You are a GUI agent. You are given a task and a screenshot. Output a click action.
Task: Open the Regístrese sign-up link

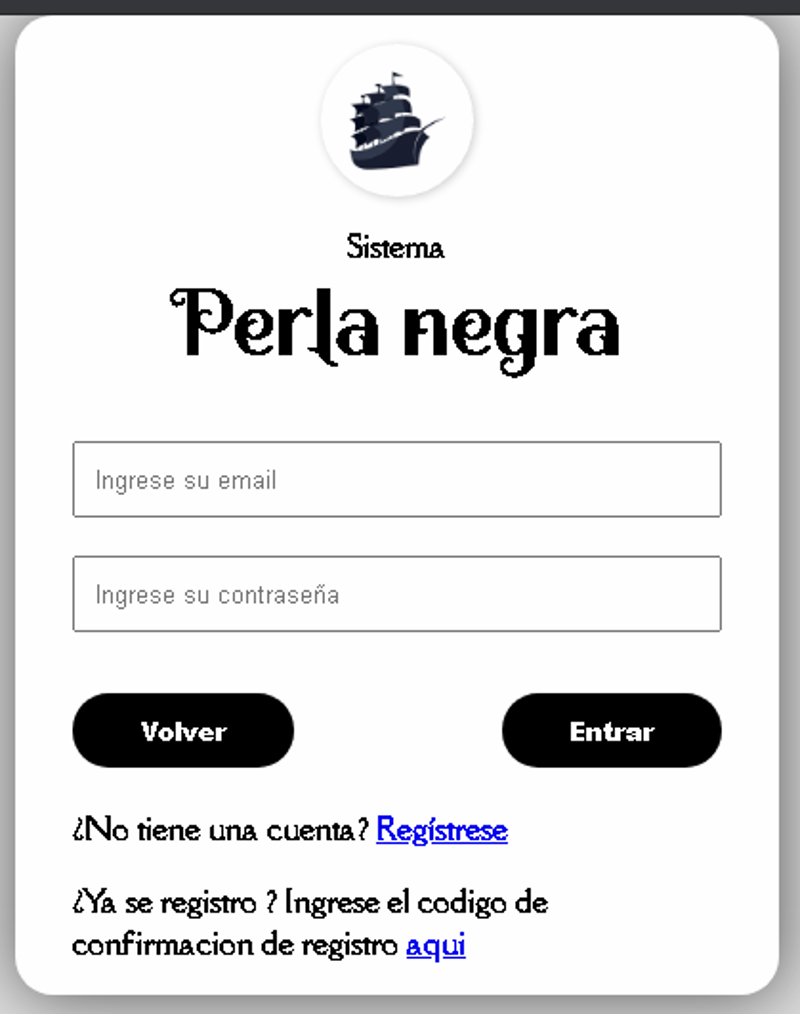(441, 830)
